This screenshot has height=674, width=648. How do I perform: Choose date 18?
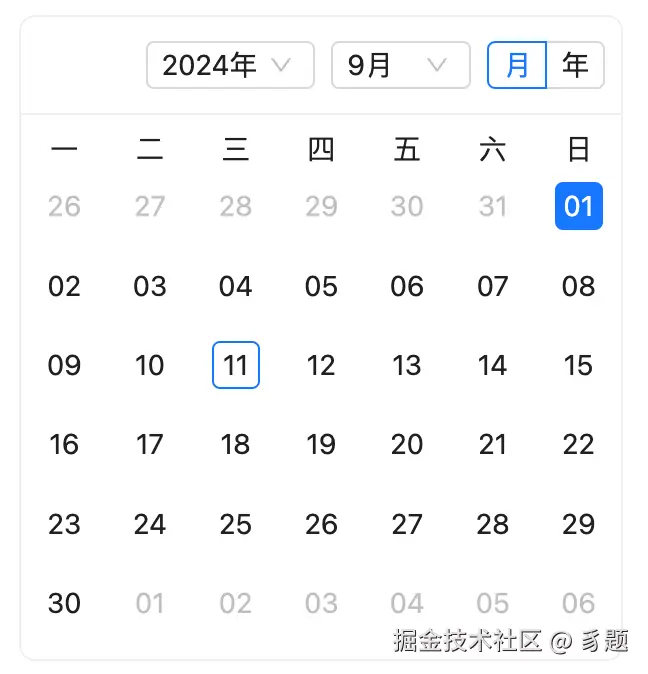[x=236, y=444]
